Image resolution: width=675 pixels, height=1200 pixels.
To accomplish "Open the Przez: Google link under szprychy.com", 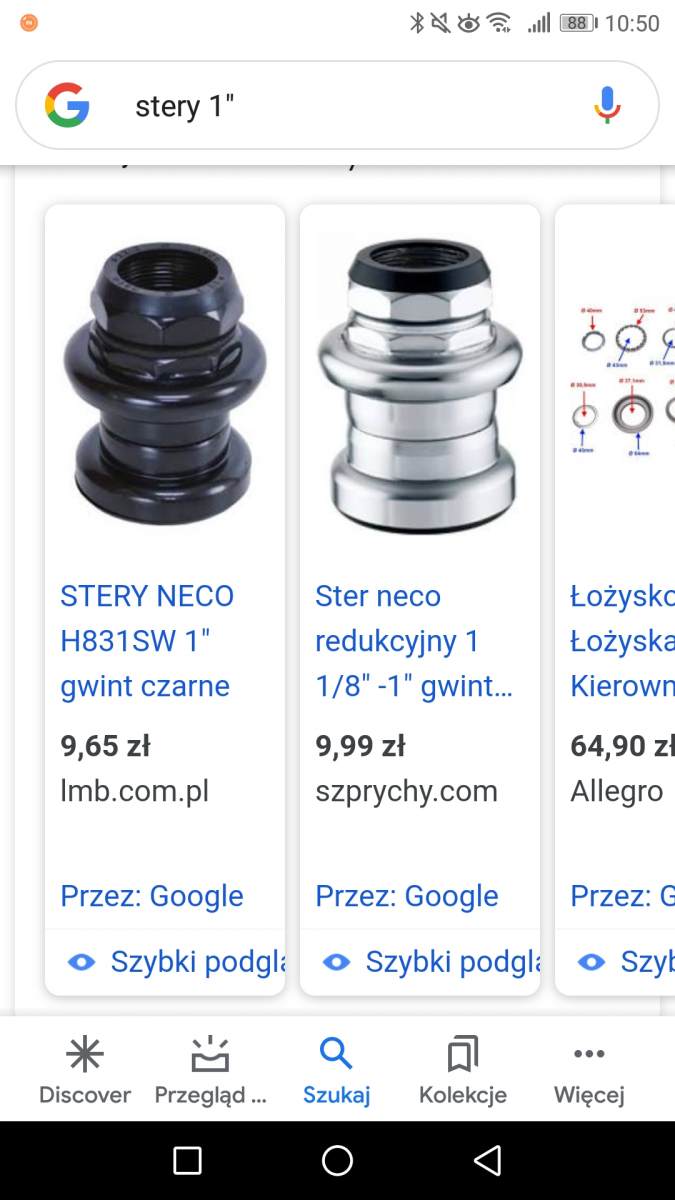I will pos(407,896).
